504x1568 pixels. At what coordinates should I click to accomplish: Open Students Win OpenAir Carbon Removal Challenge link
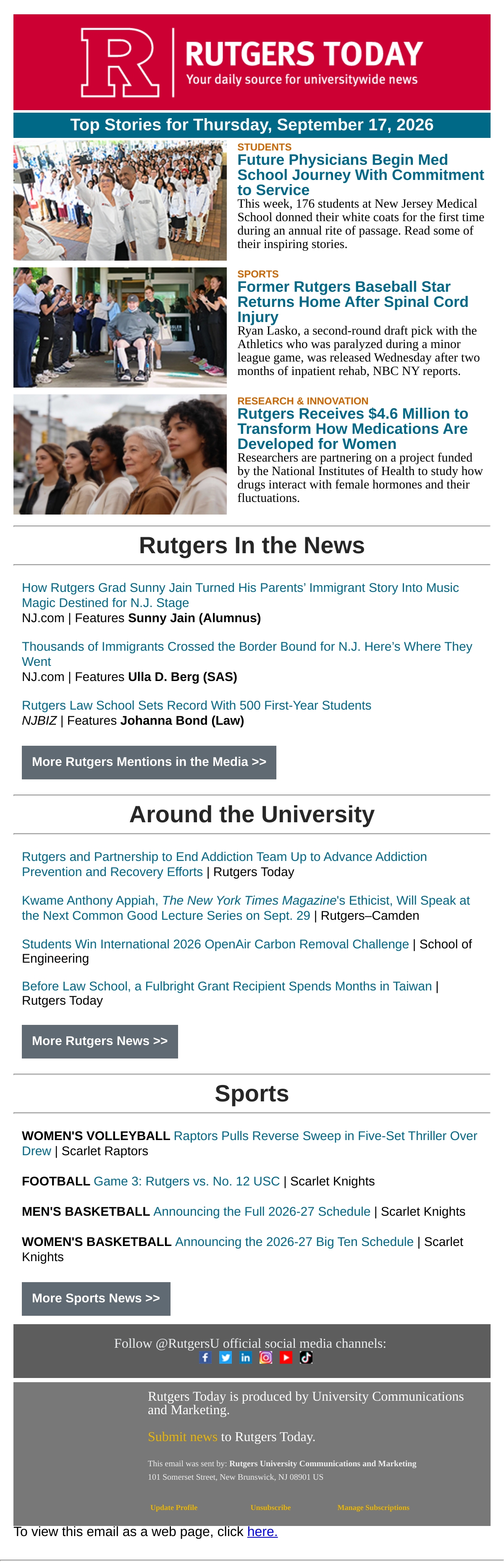click(215, 944)
